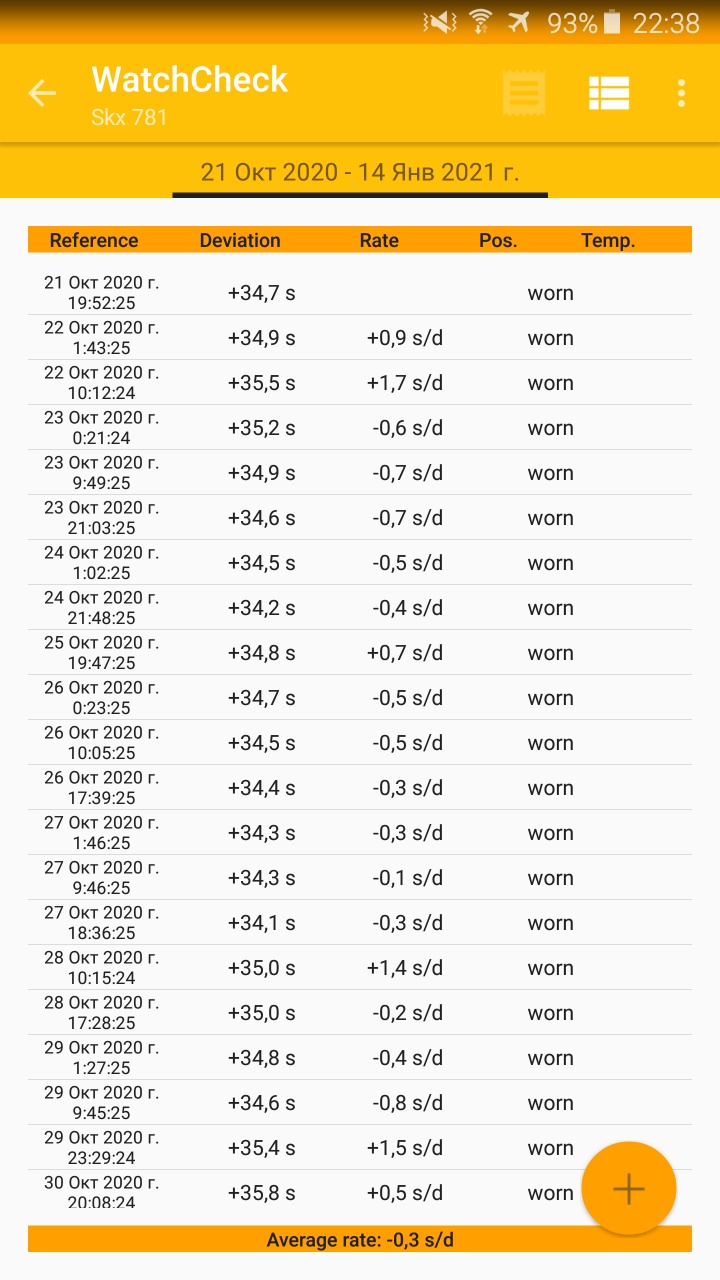Add a new measurement with plus button
This screenshot has width=720, height=1280.
click(x=628, y=1188)
